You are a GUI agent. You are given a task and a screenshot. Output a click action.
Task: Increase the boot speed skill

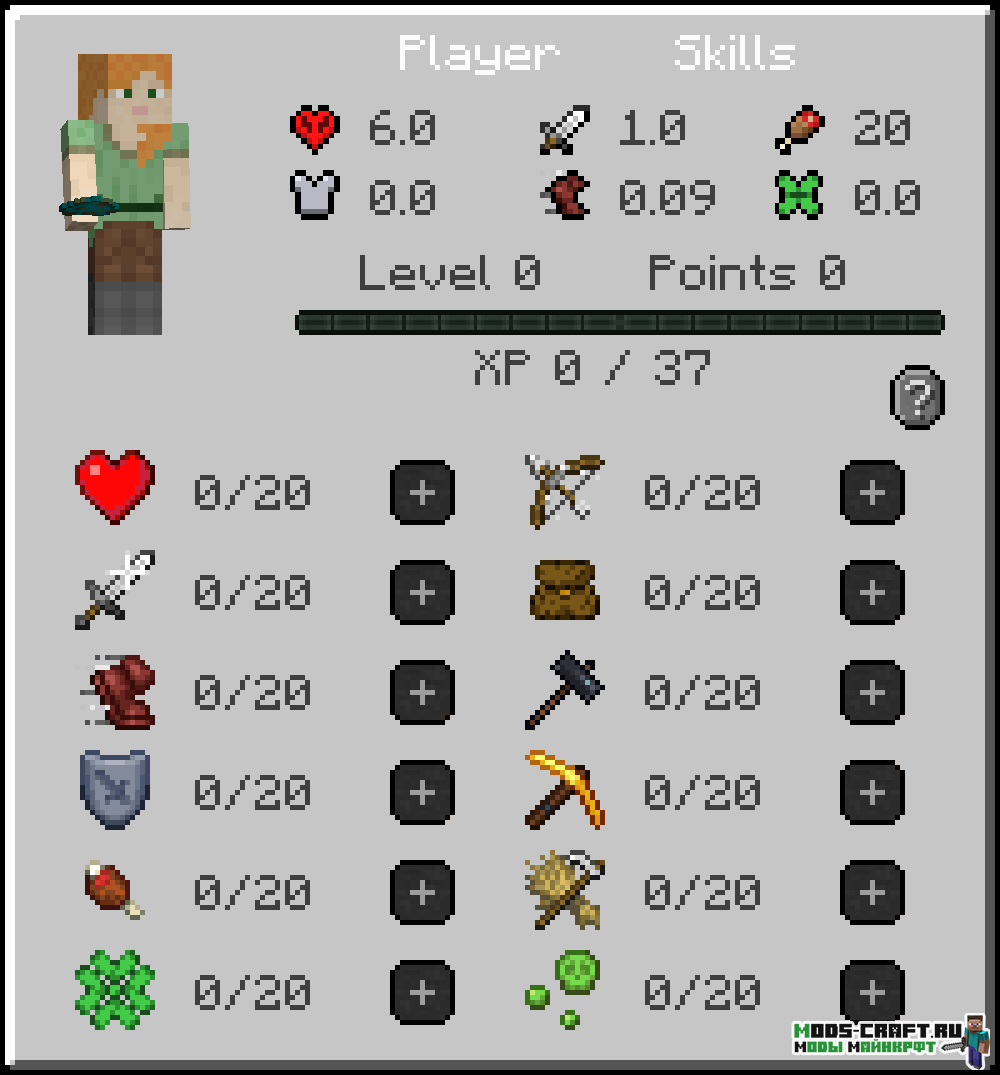click(422, 693)
